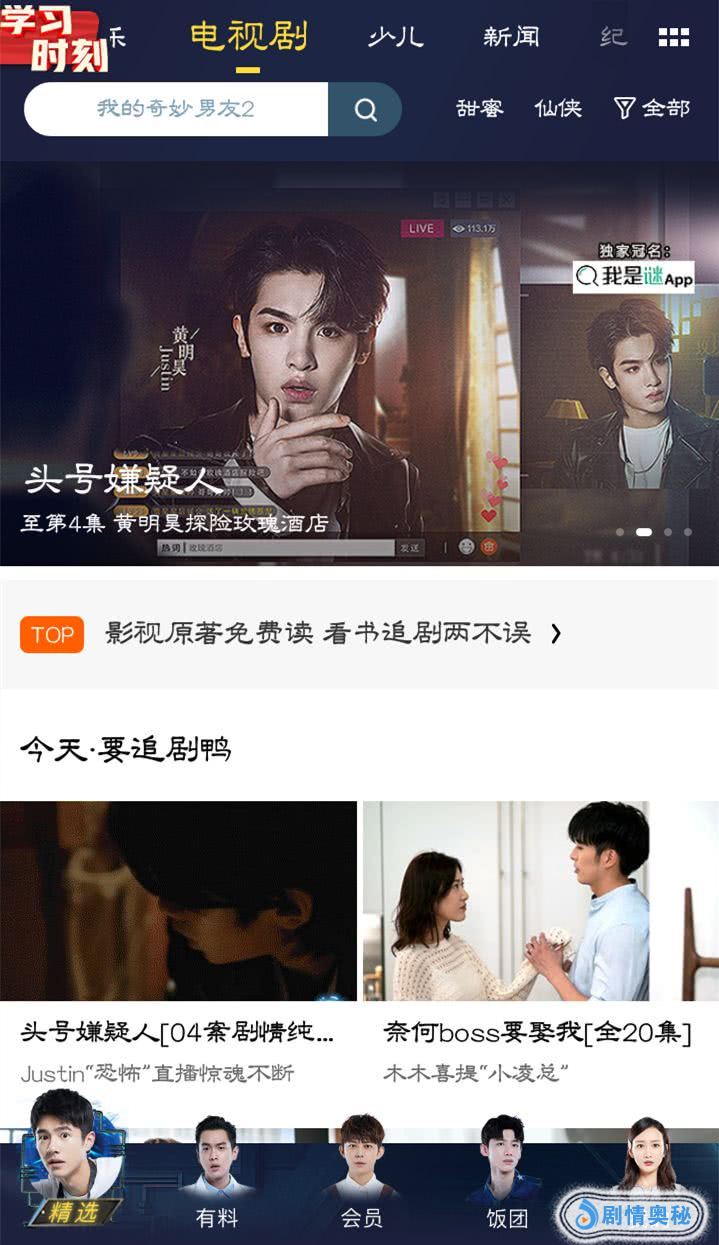Image resolution: width=719 pixels, height=1245 pixels.
Task: Open the all-channels grid icon
Action: [674, 38]
